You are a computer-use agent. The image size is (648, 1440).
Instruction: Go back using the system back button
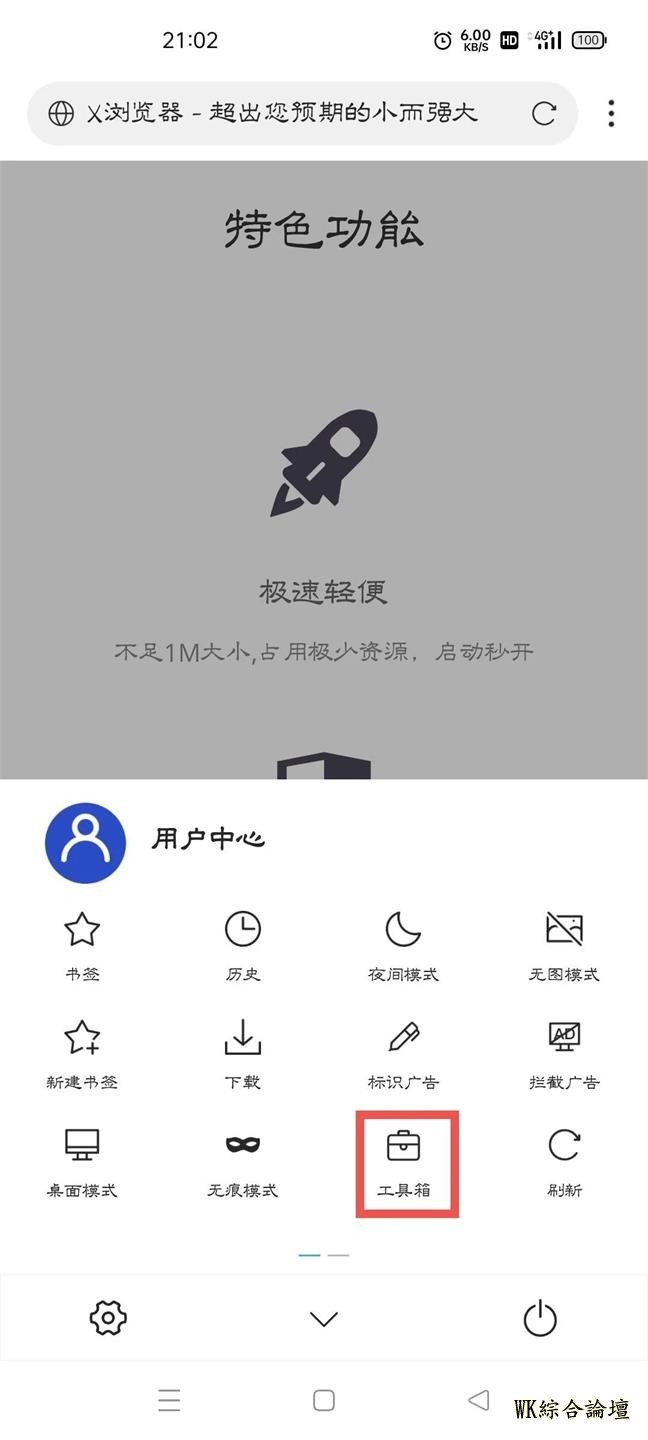click(479, 1400)
